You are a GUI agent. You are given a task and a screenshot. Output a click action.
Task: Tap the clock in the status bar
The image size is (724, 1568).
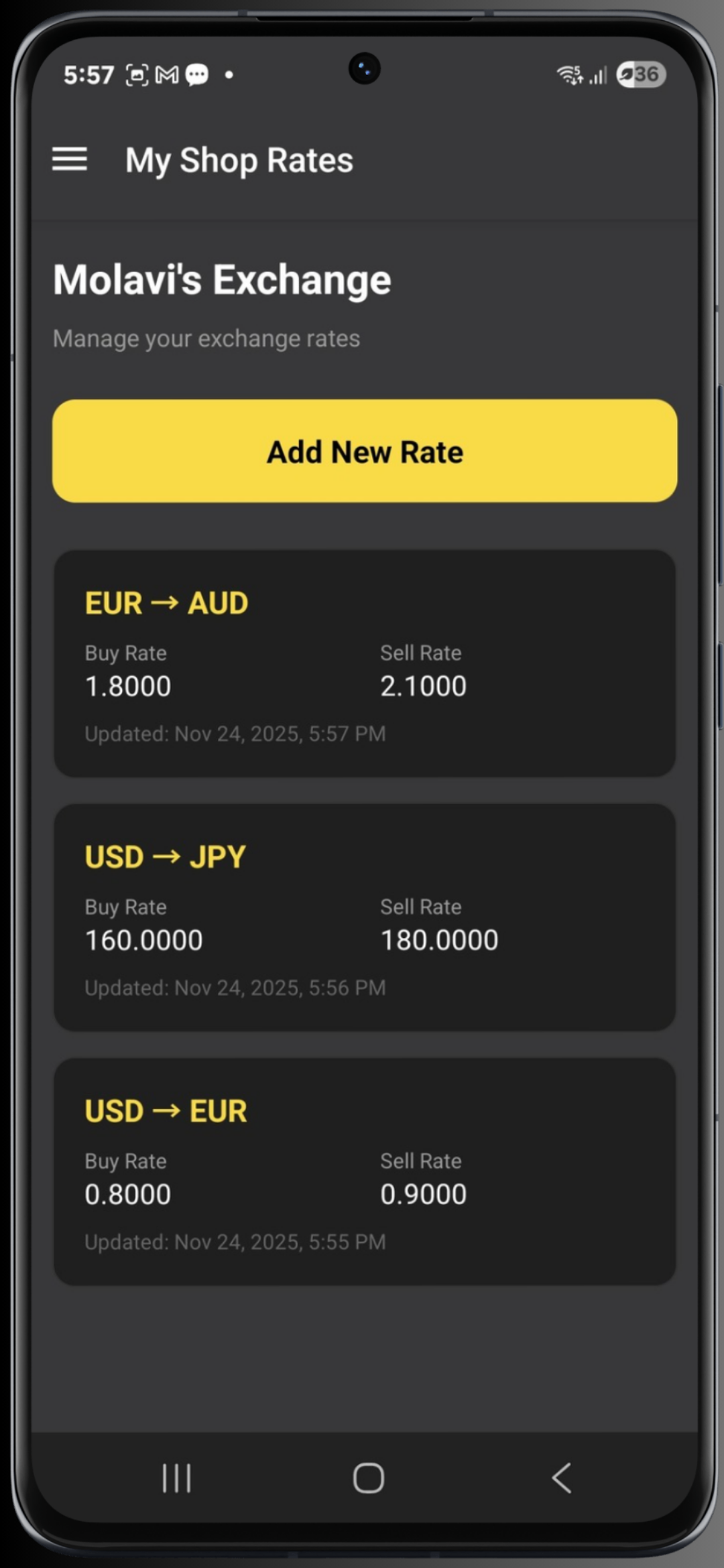click(x=88, y=75)
